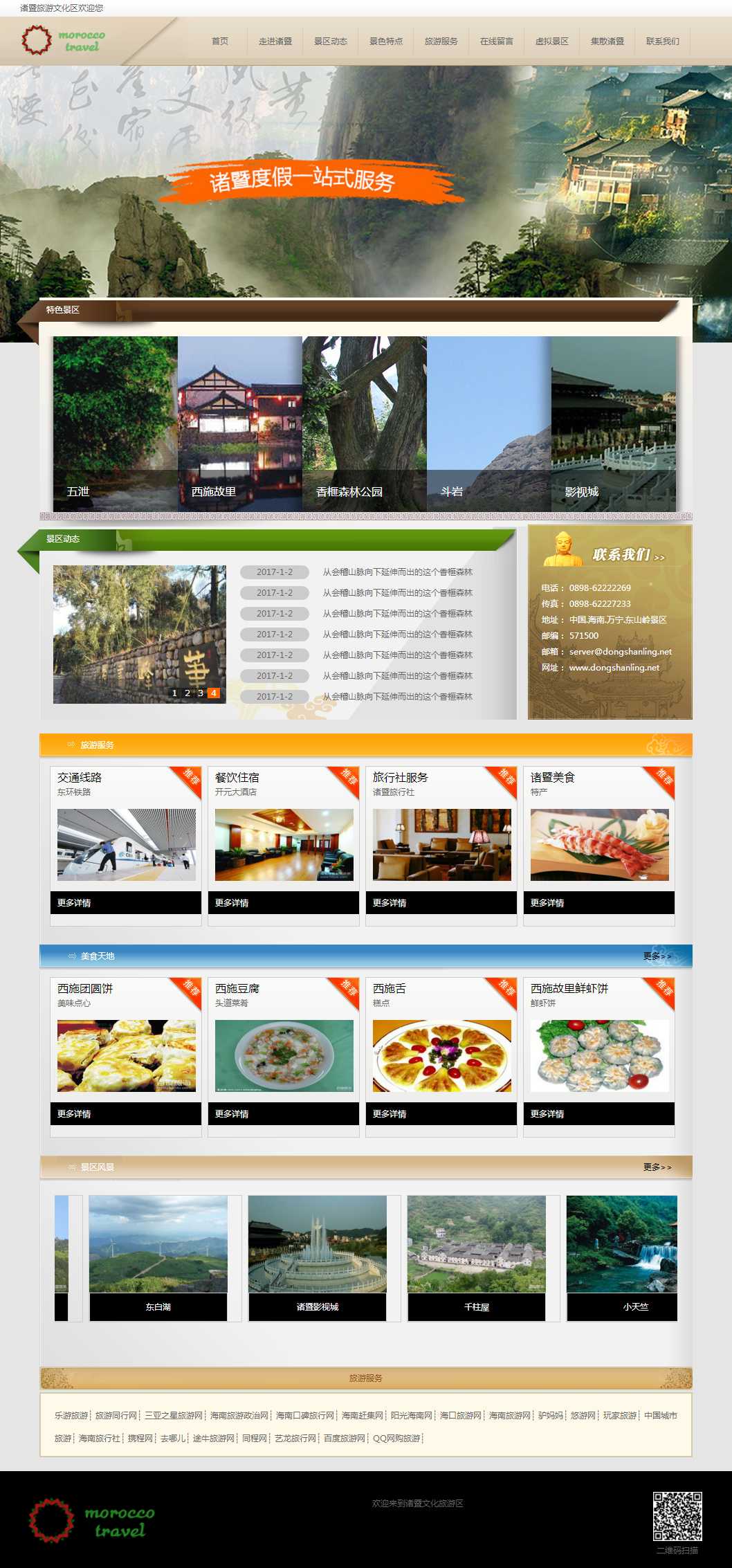
Task: Go to 联系我们 in the top menu
Action: (x=662, y=42)
